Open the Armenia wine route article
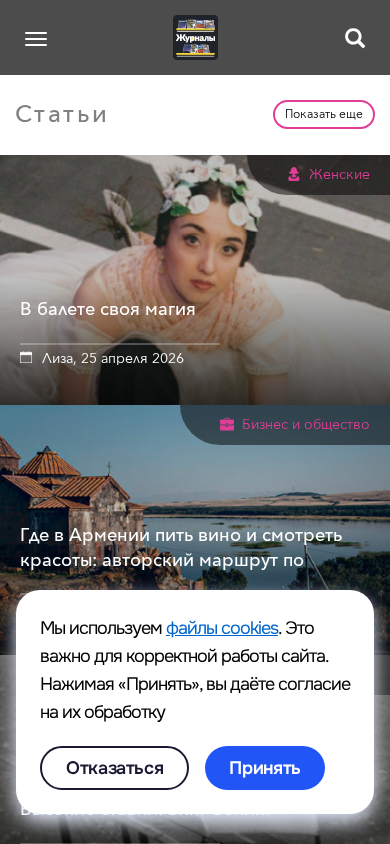The height and width of the screenshot is (844, 390). [181, 548]
